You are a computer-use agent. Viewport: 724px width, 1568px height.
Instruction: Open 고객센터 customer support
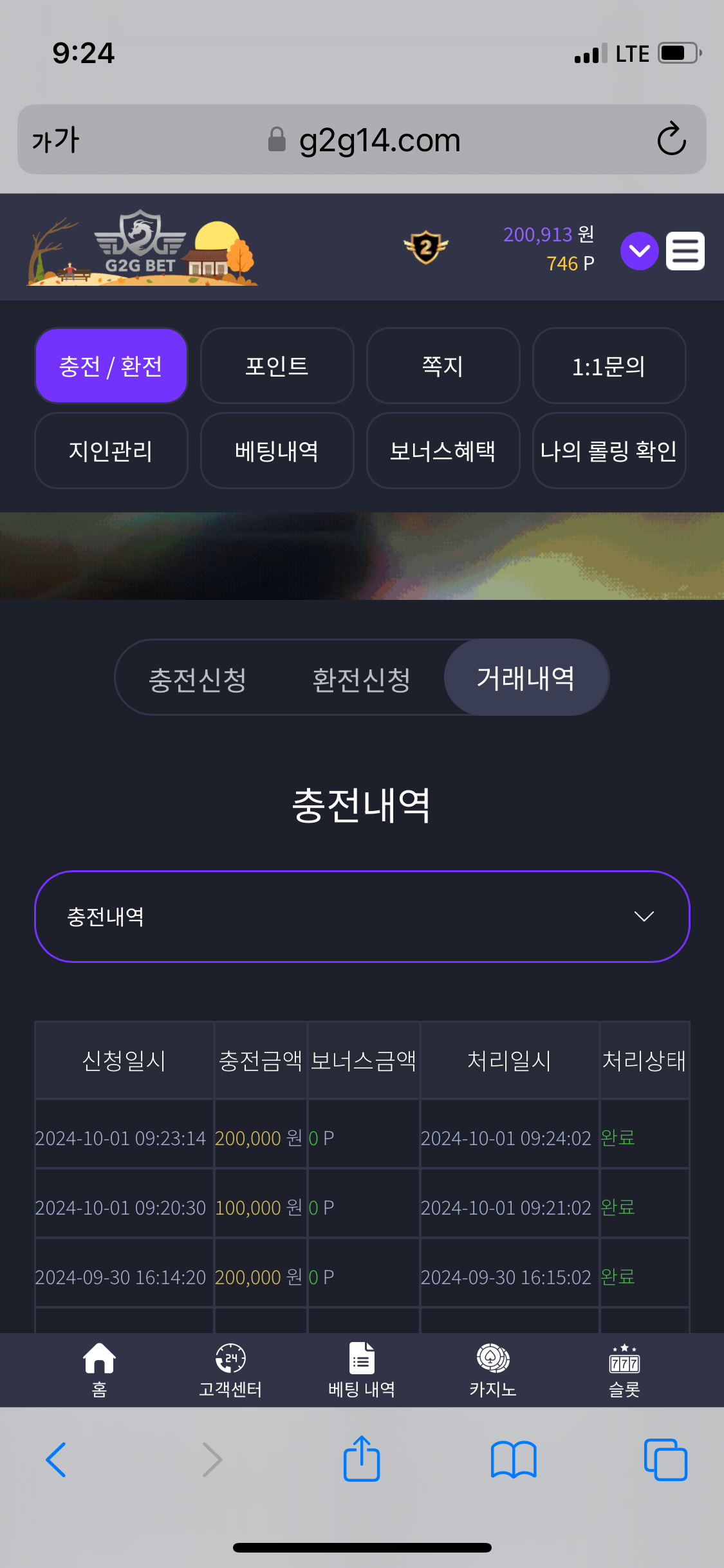click(230, 1370)
